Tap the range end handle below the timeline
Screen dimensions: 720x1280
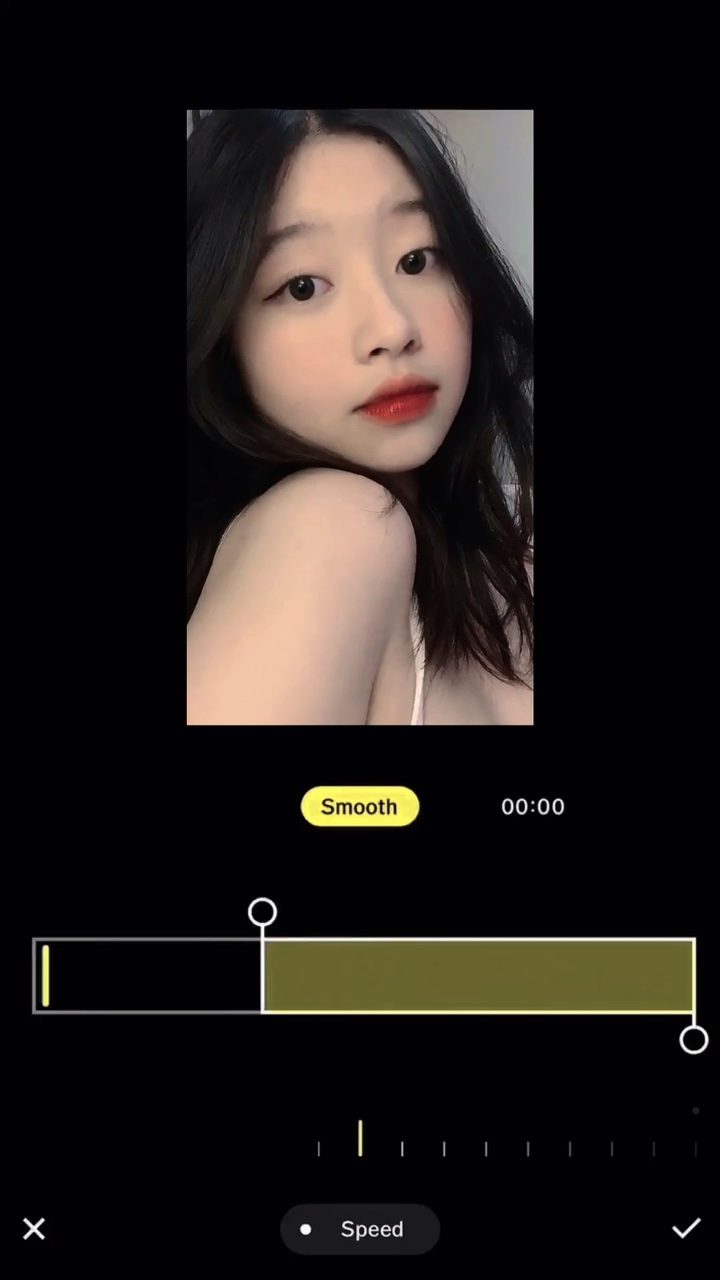click(x=694, y=1040)
